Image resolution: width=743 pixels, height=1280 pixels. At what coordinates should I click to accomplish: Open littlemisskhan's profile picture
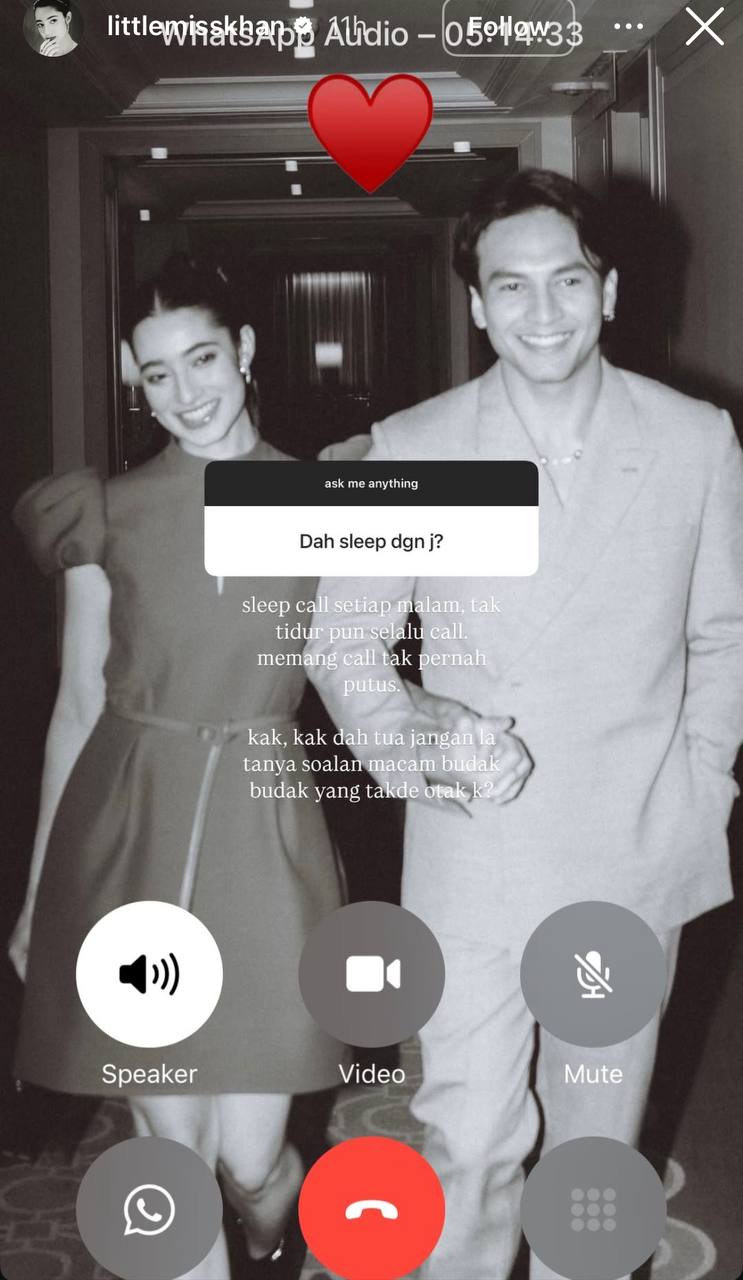(x=52, y=27)
